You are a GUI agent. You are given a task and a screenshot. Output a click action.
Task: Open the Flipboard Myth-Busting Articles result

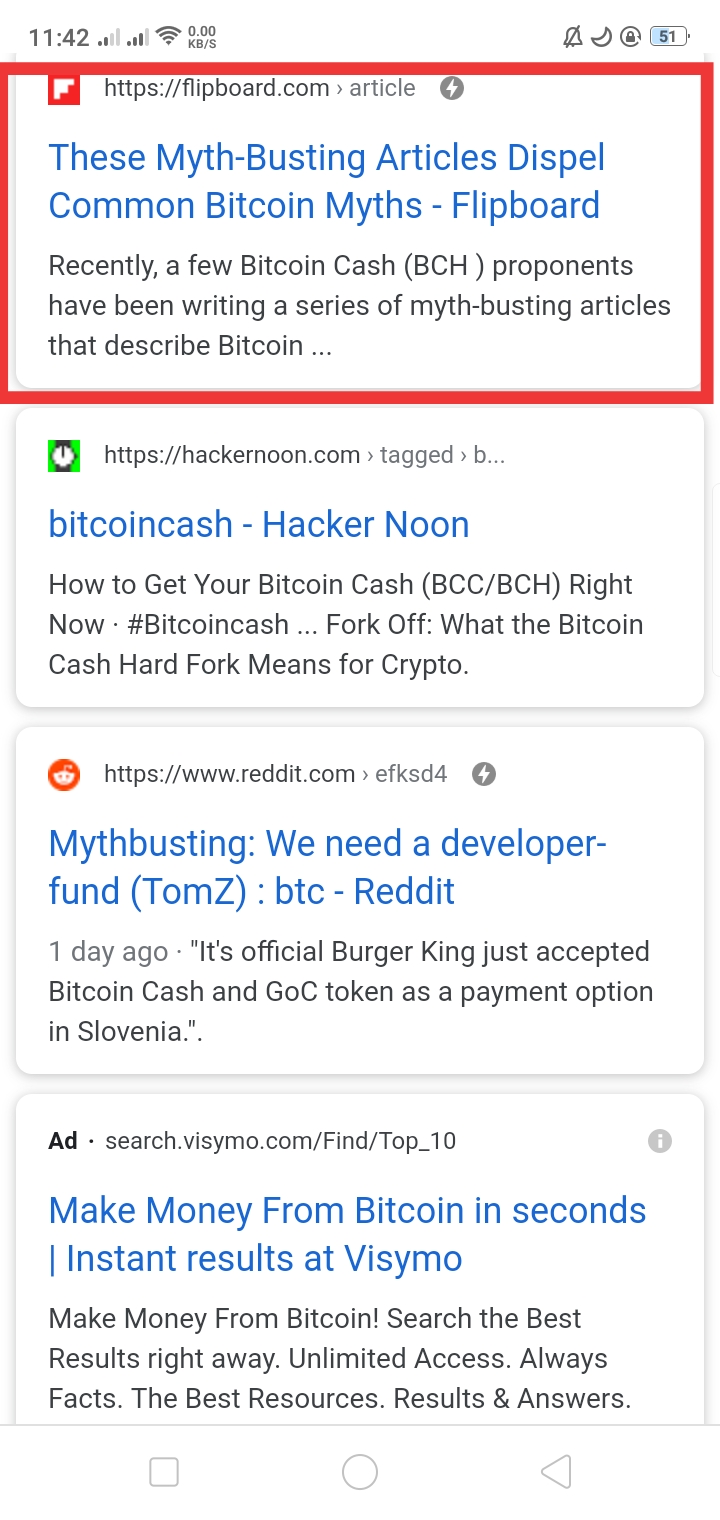click(327, 181)
